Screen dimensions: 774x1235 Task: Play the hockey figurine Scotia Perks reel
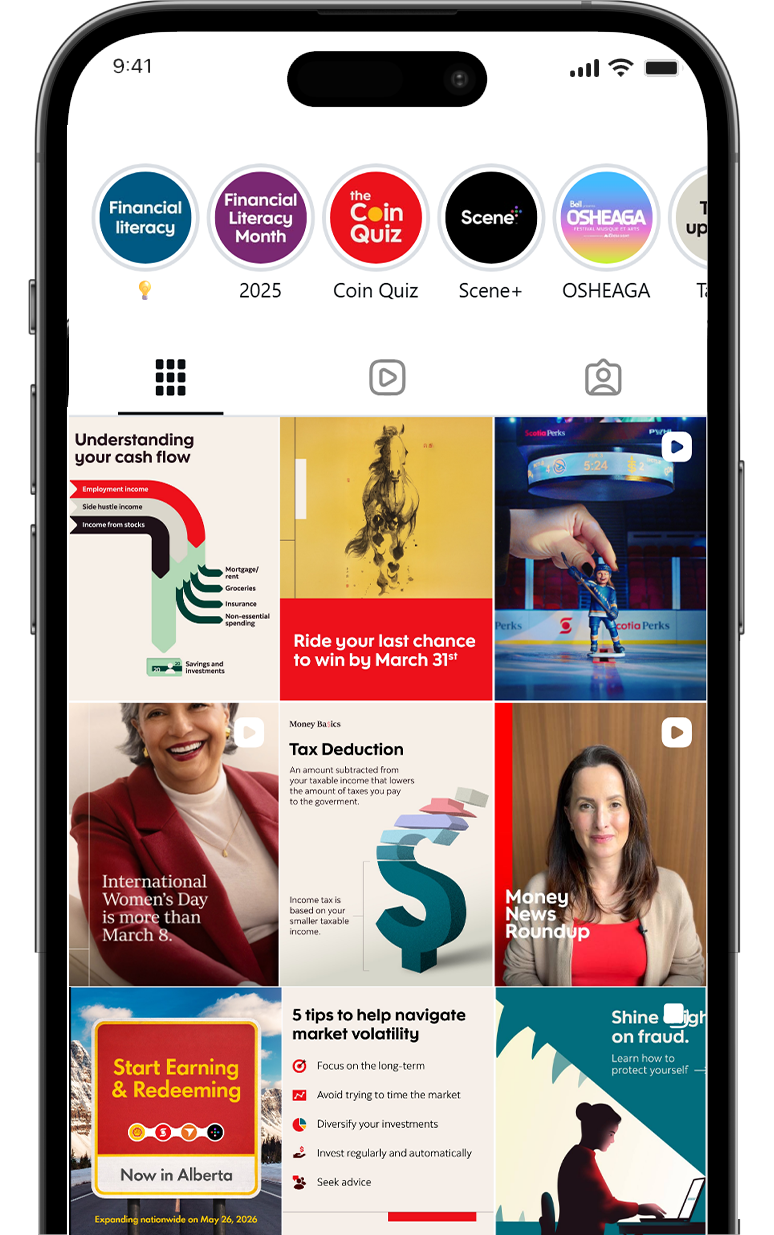(600, 558)
